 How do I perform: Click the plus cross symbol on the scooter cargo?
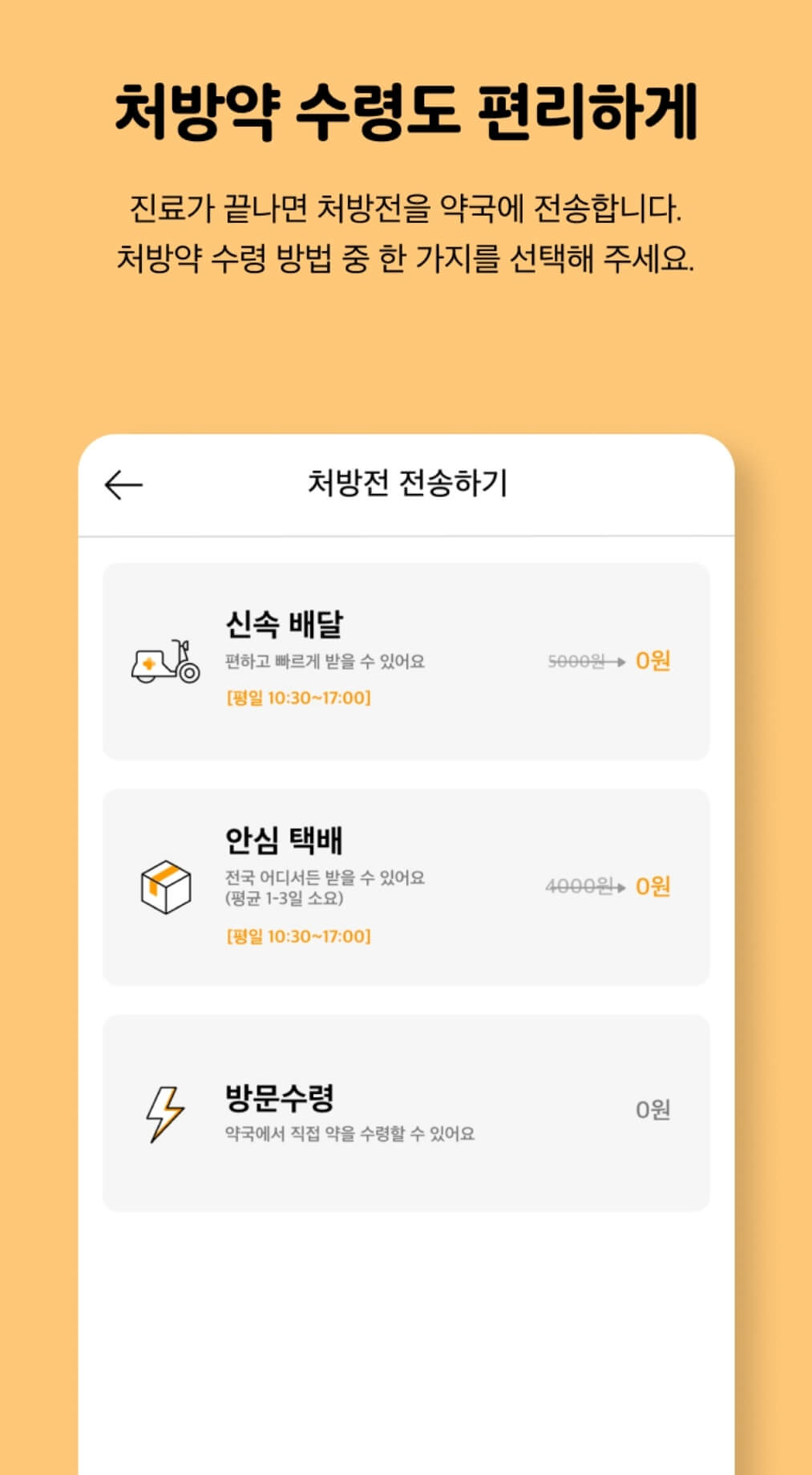148,664
